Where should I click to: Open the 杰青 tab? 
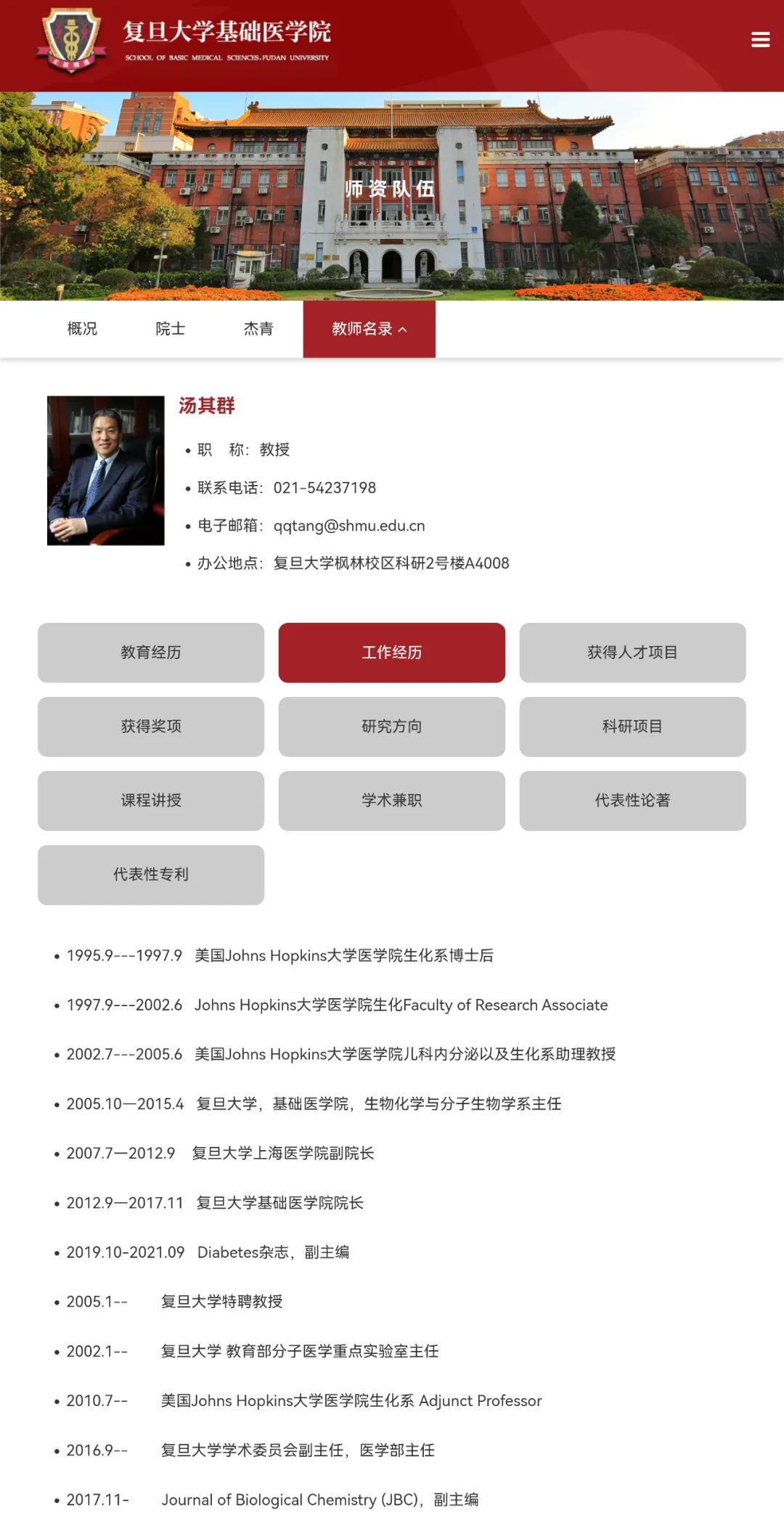pyautogui.click(x=258, y=329)
